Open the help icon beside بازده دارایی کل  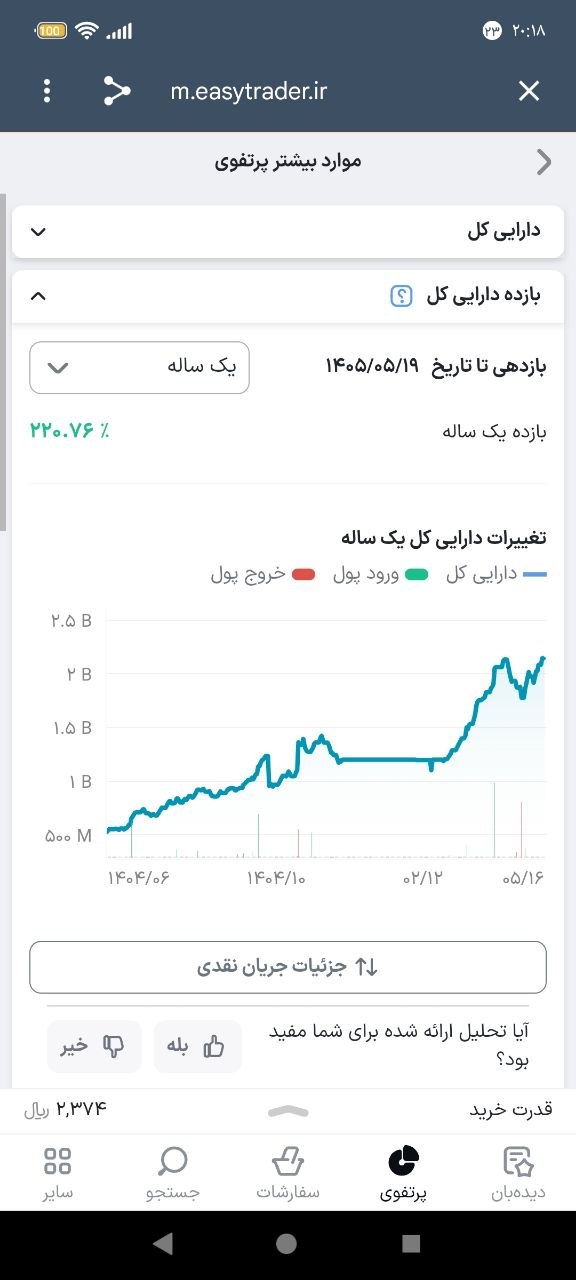[401, 296]
